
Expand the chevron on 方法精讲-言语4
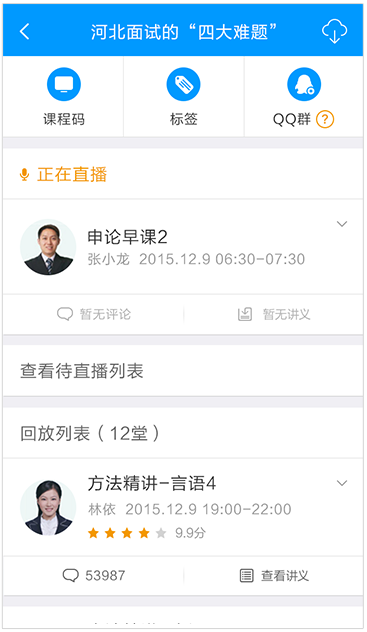click(342, 483)
